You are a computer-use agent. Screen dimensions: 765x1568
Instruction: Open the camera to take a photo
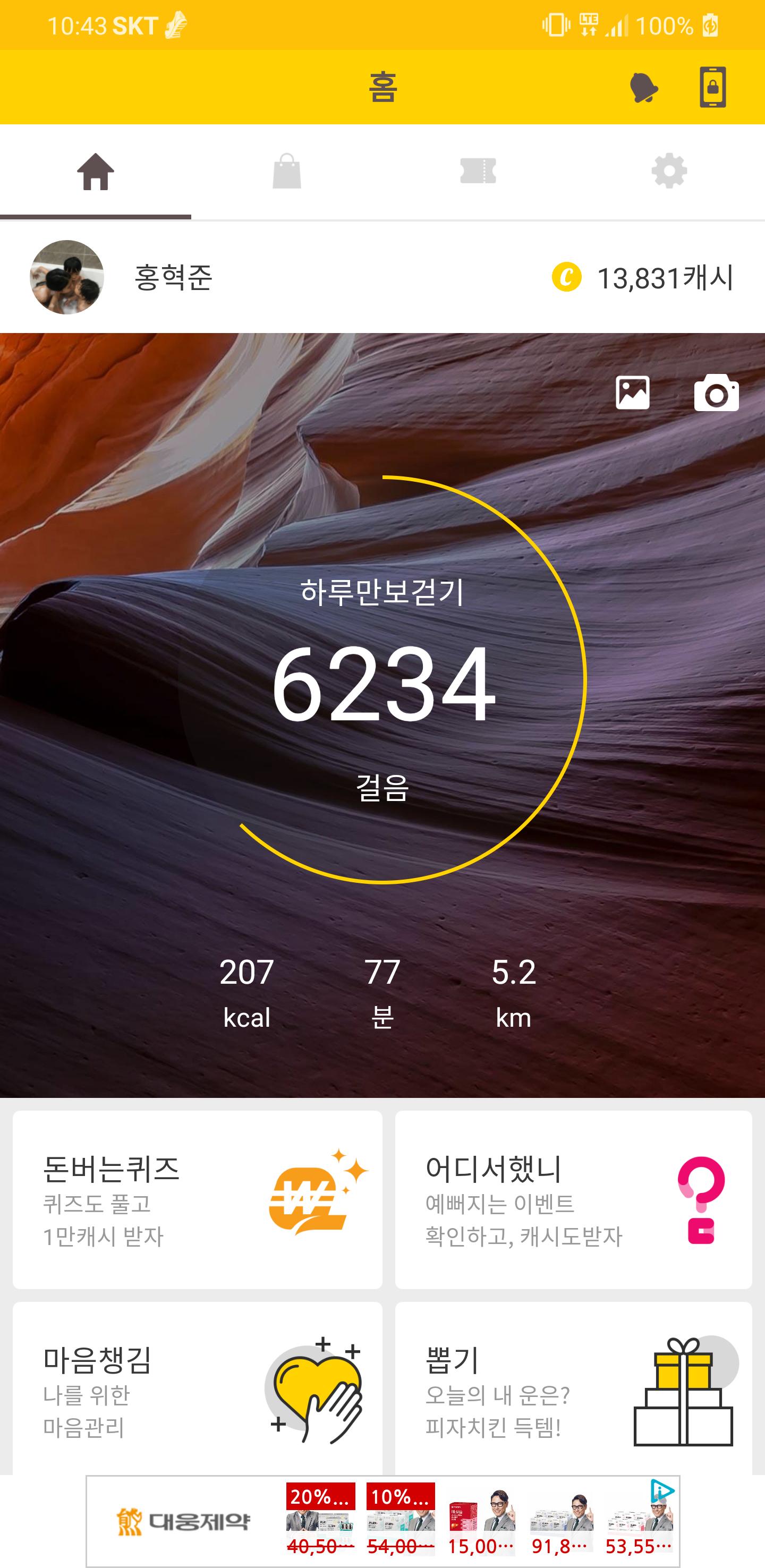click(716, 393)
